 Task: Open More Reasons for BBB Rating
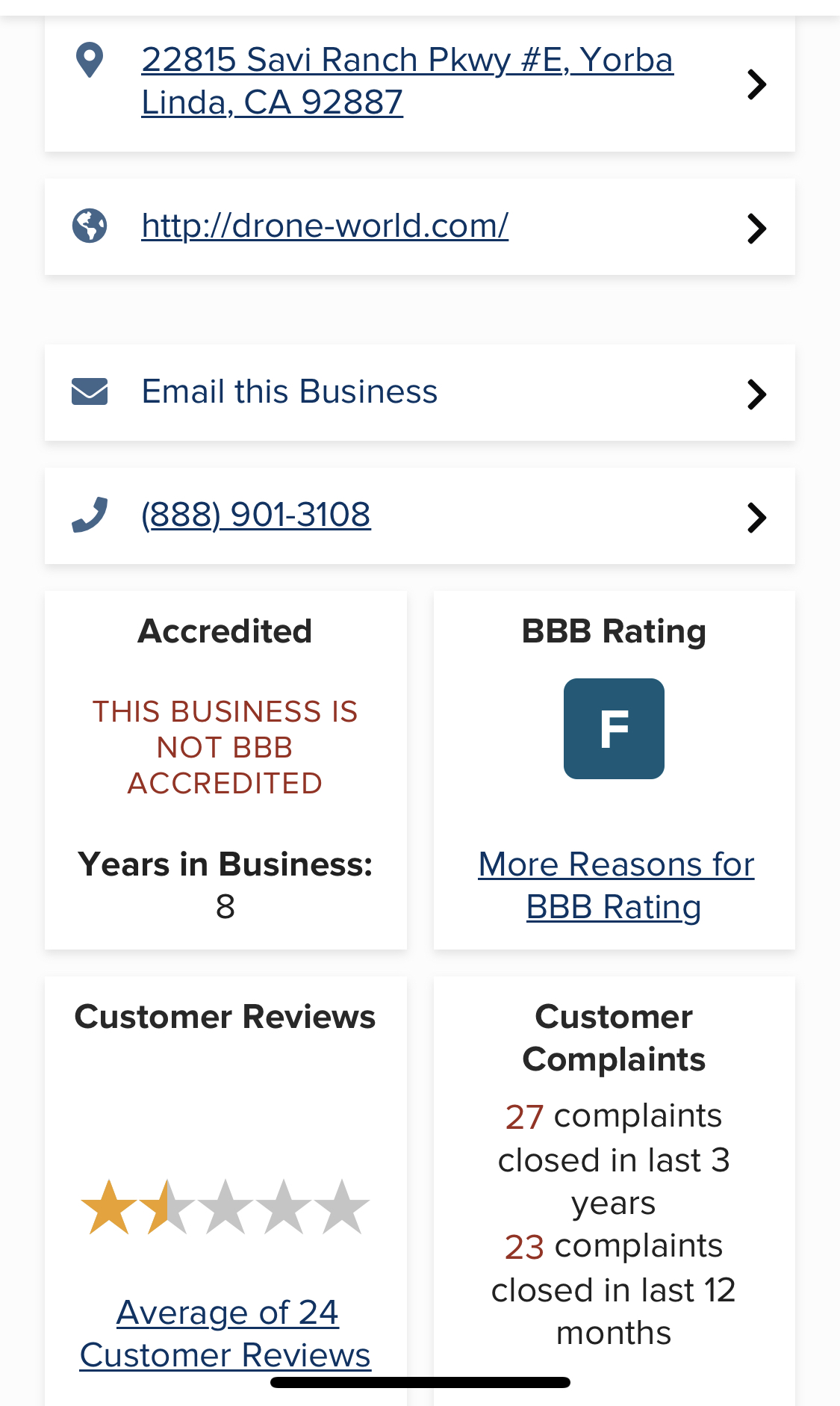tap(615, 885)
